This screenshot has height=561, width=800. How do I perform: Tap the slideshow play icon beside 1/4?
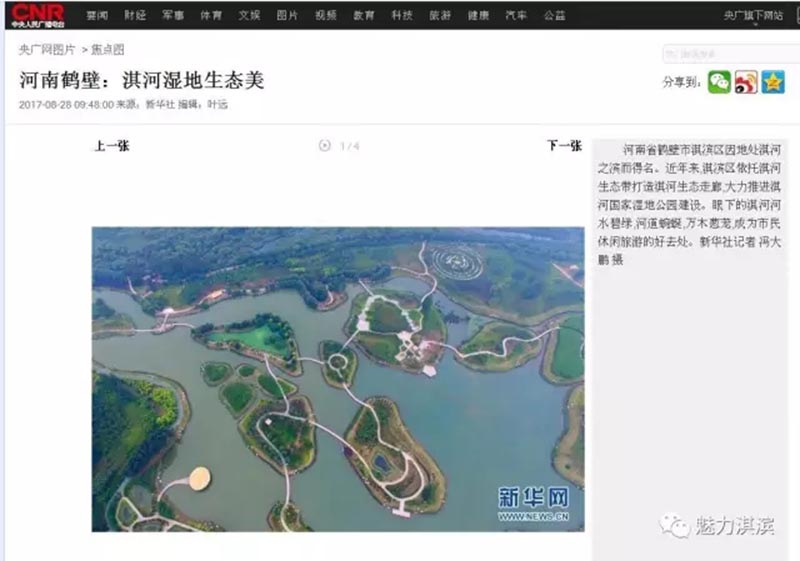pyautogui.click(x=325, y=146)
